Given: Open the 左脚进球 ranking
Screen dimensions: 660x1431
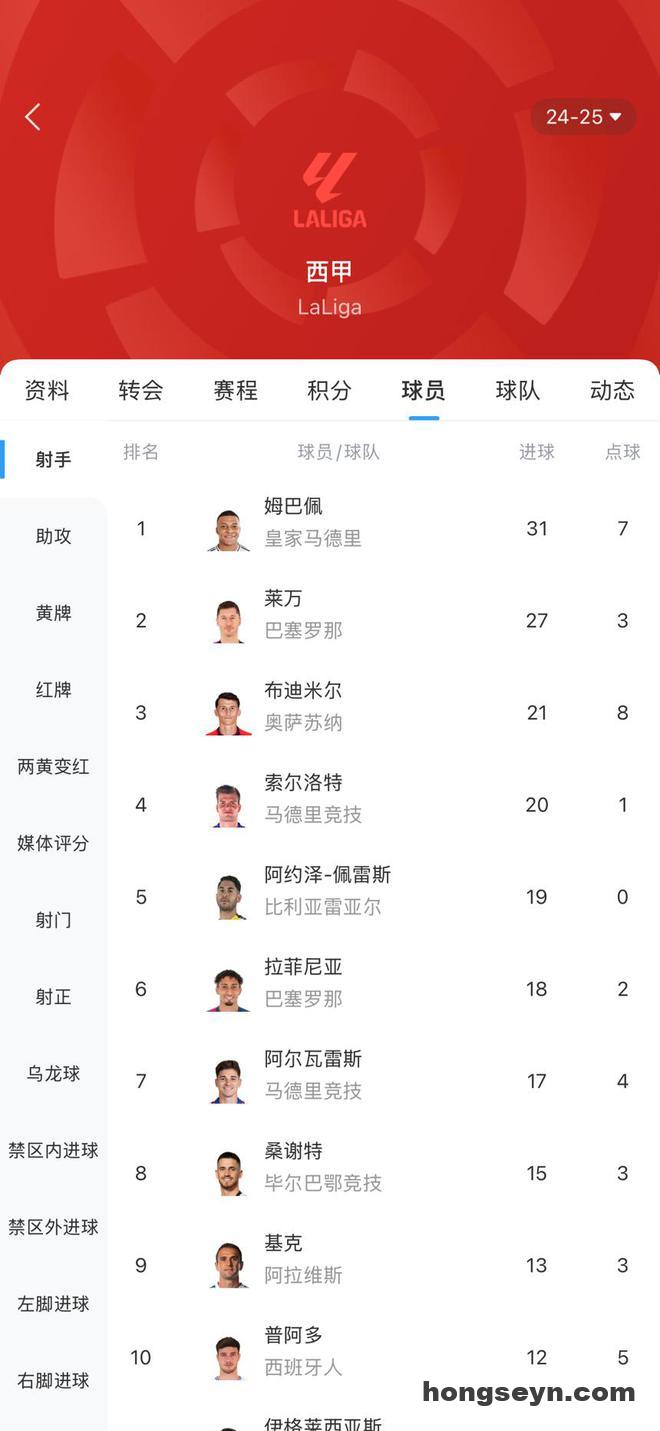Looking at the screenshot, I should tap(54, 1304).
